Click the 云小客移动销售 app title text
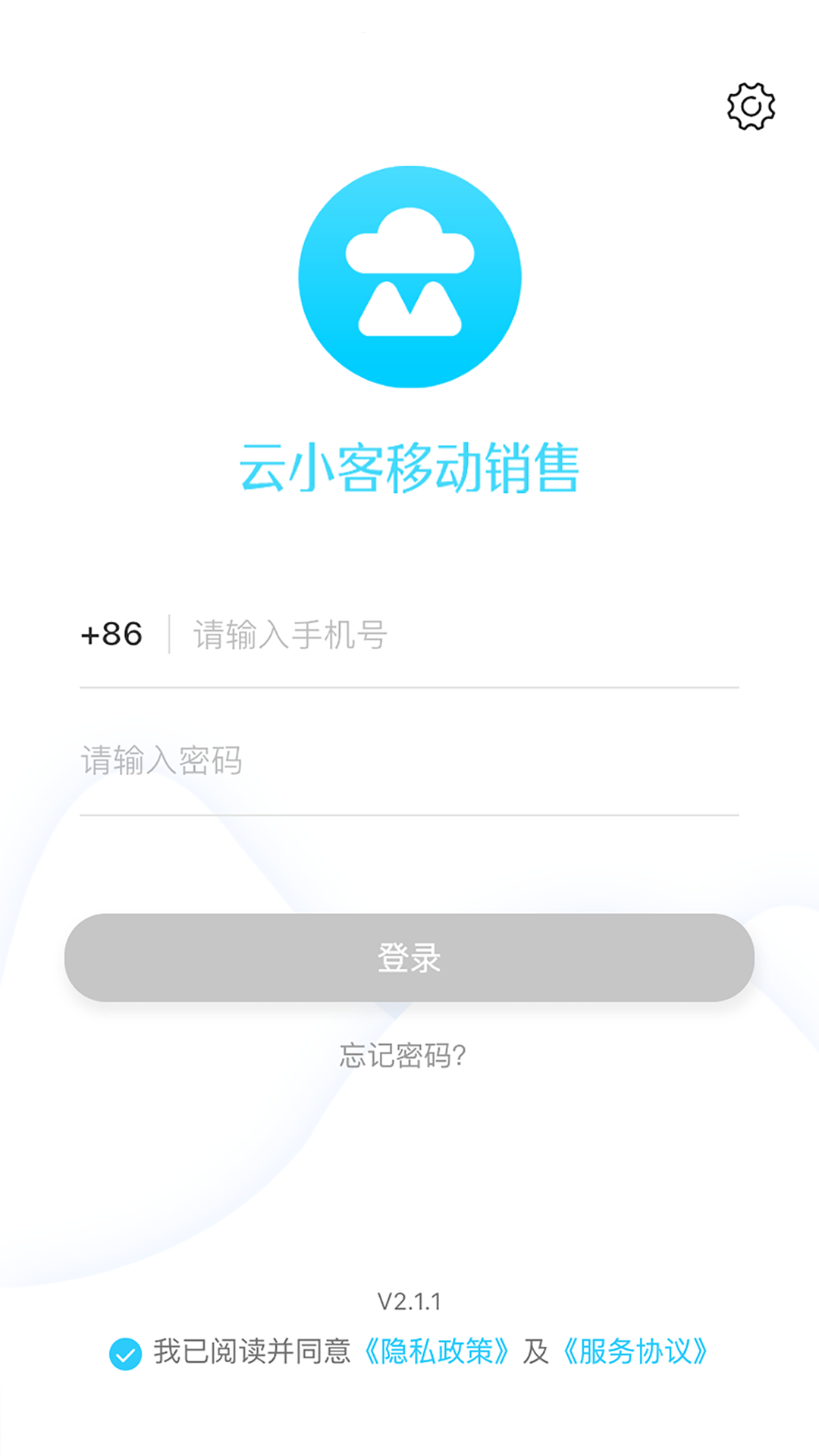 (x=409, y=470)
